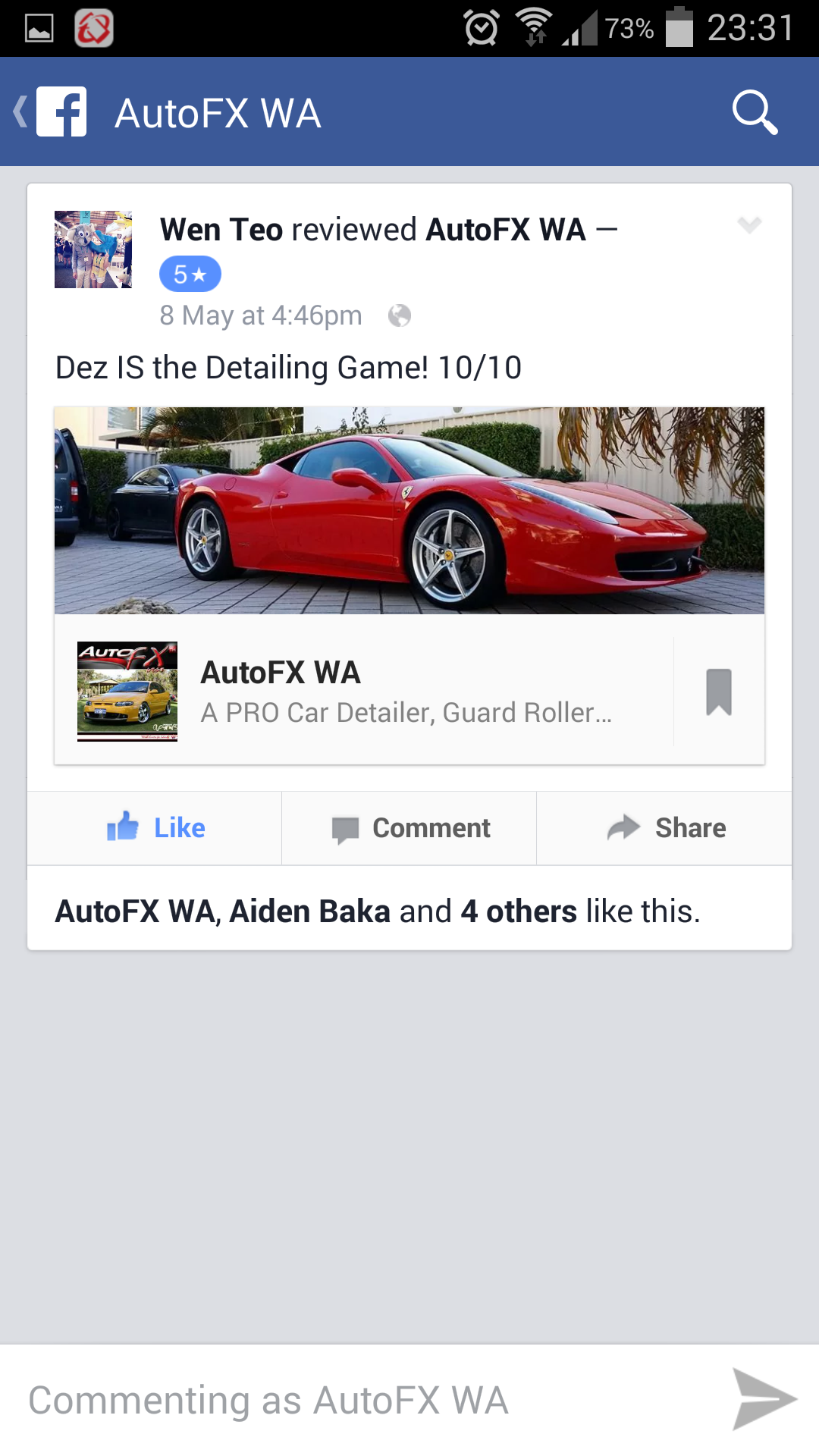Open the search magnifier
This screenshot has width=819, height=1456.
[755, 112]
